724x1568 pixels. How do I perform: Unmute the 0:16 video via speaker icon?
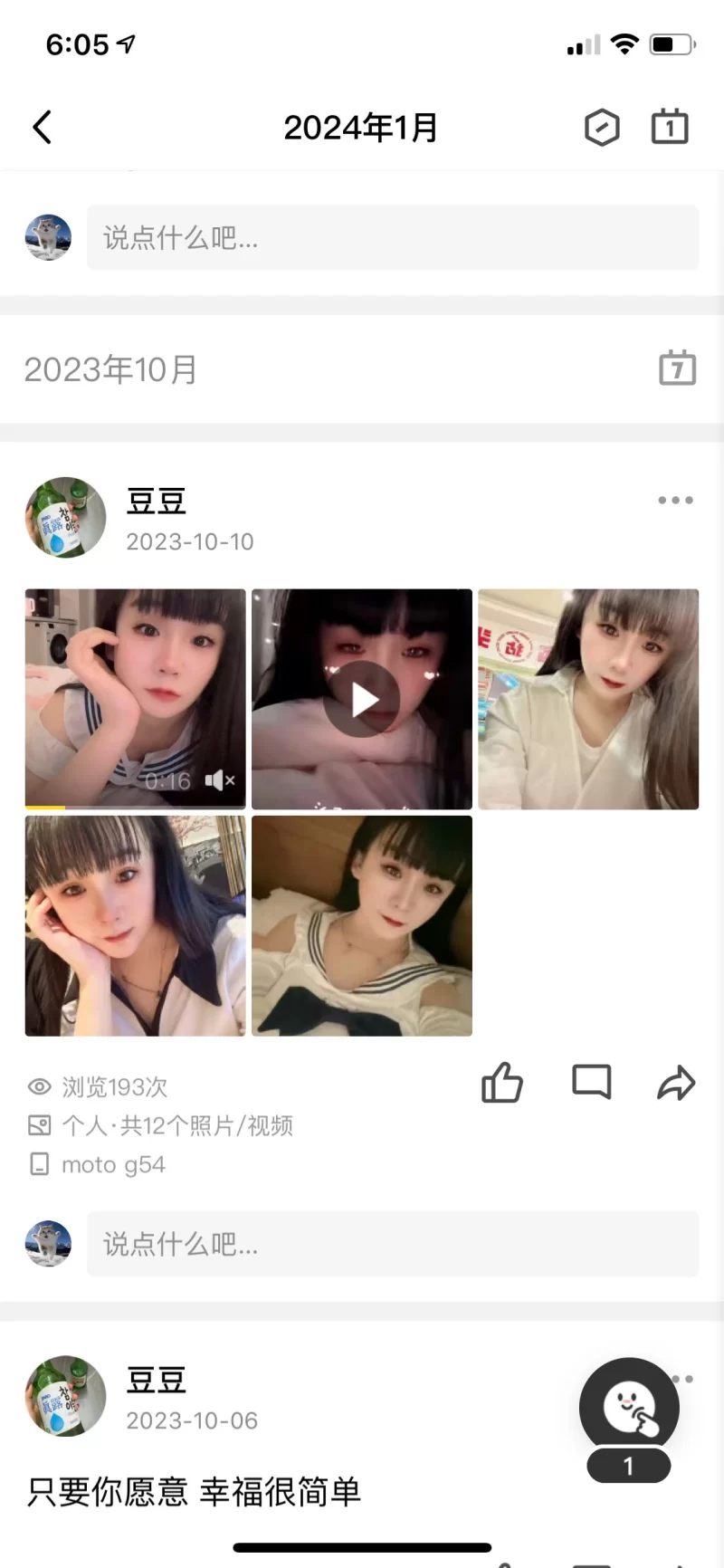click(x=220, y=780)
